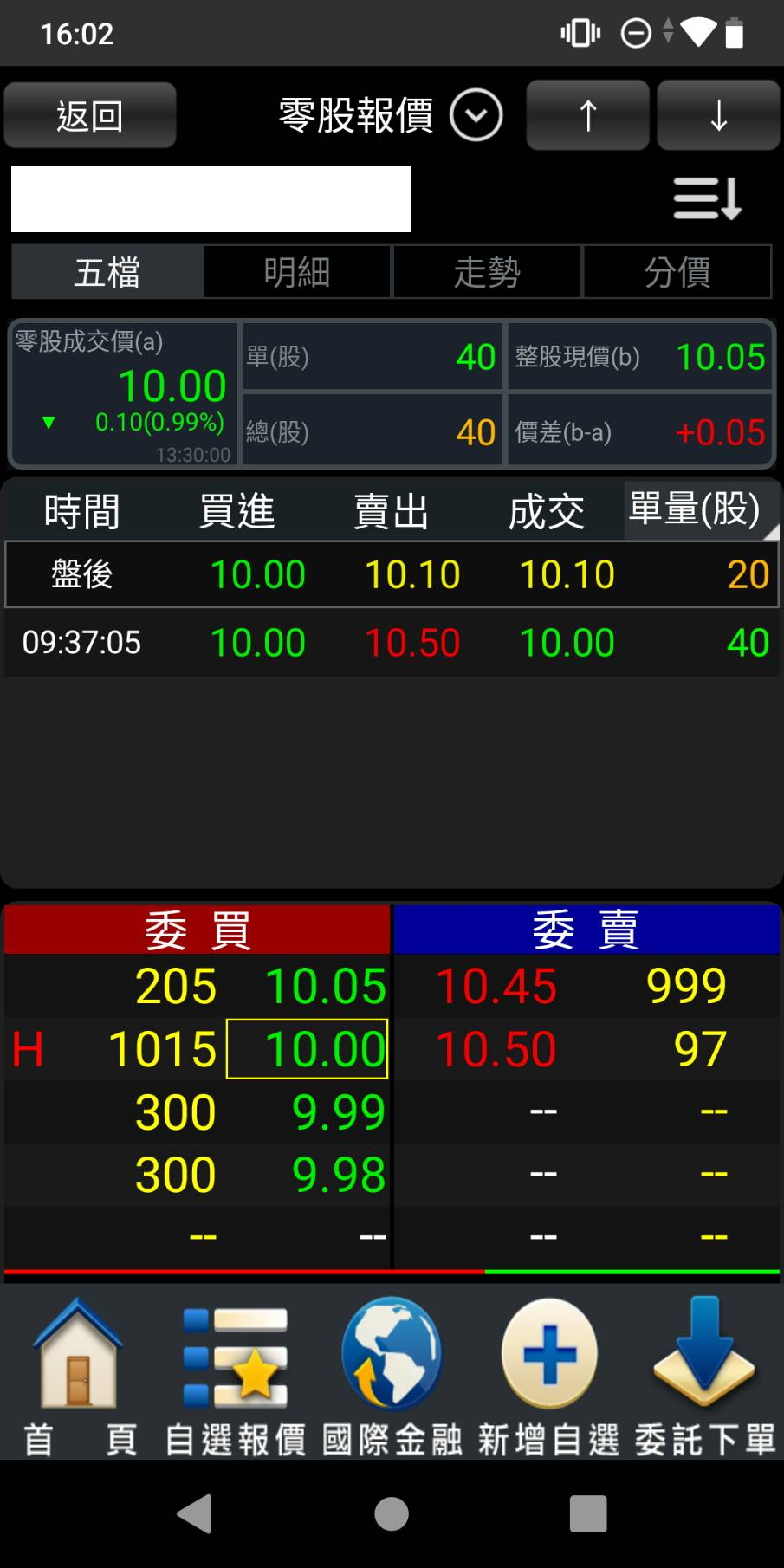Switch to the 走勢 tab
This screenshot has width=784, height=1568.
point(487,272)
